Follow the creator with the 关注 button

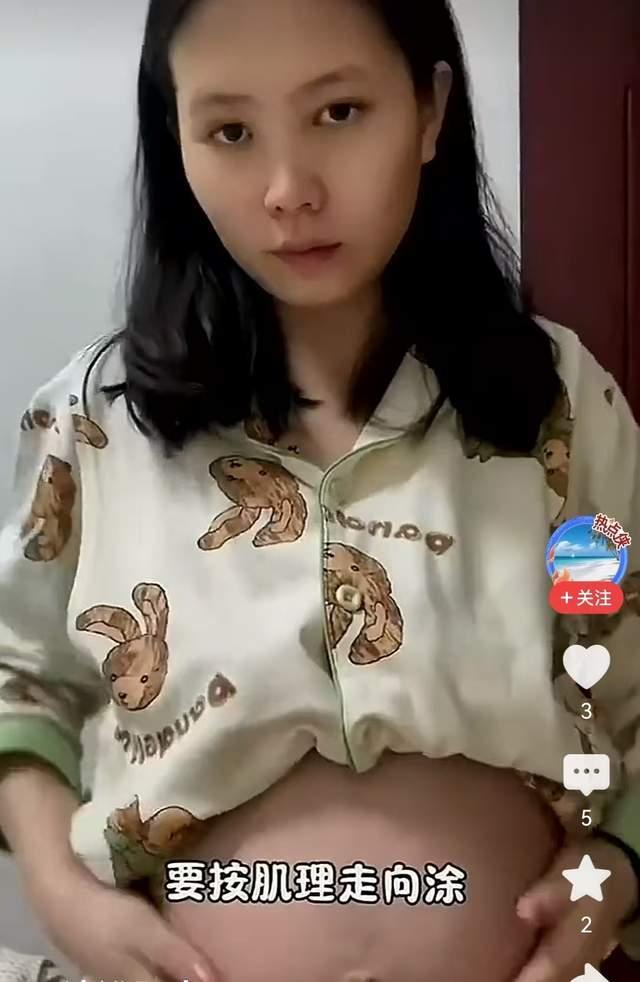click(586, 598)
